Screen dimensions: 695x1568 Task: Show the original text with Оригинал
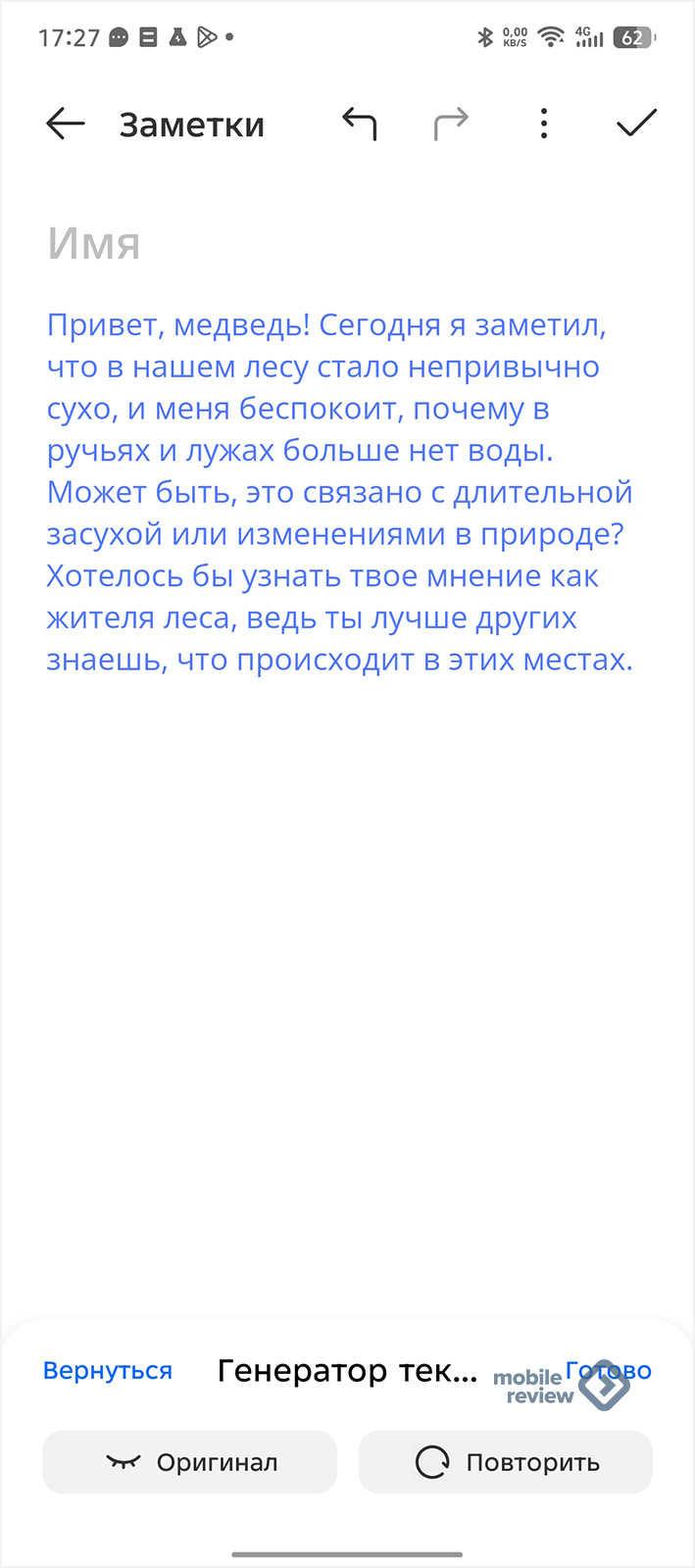click(x=190, y=1462)
